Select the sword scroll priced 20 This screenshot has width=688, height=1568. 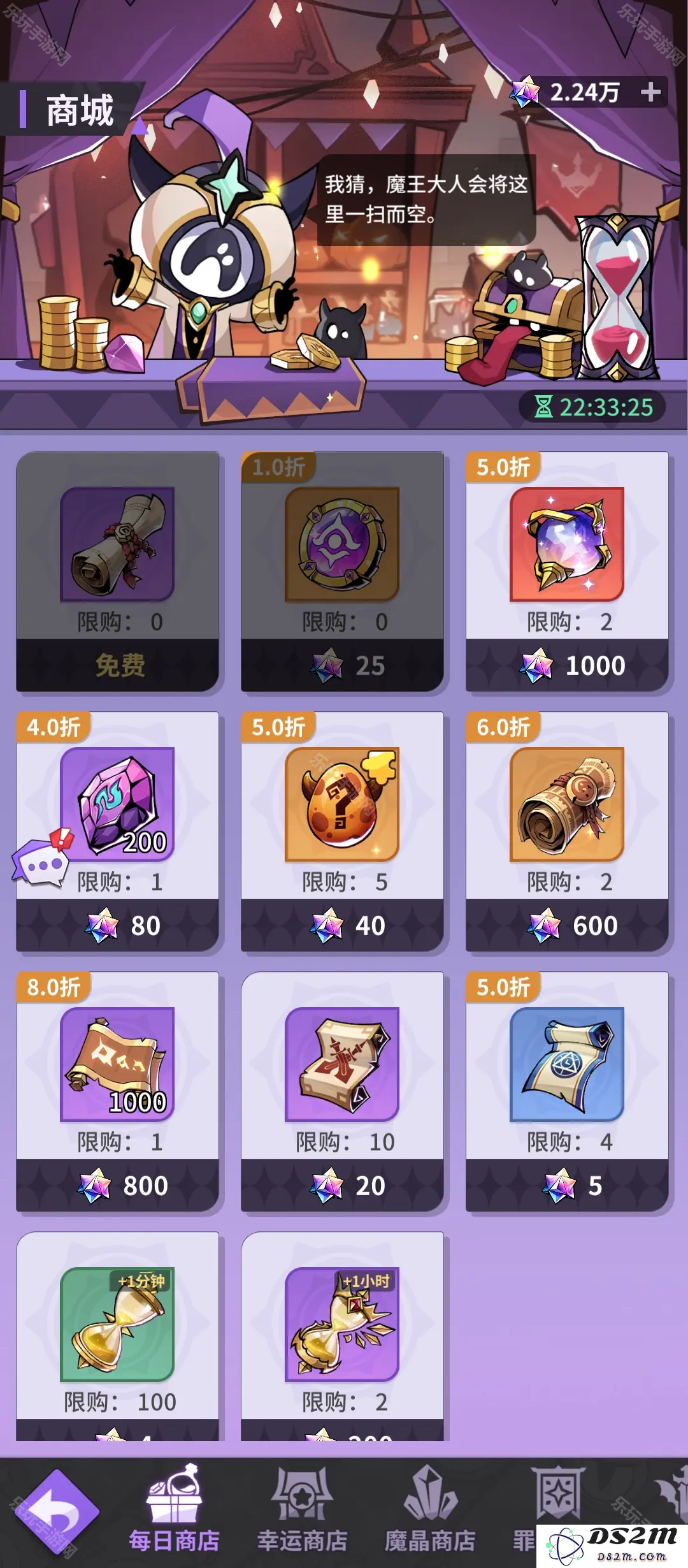(x=342, y=1091)
